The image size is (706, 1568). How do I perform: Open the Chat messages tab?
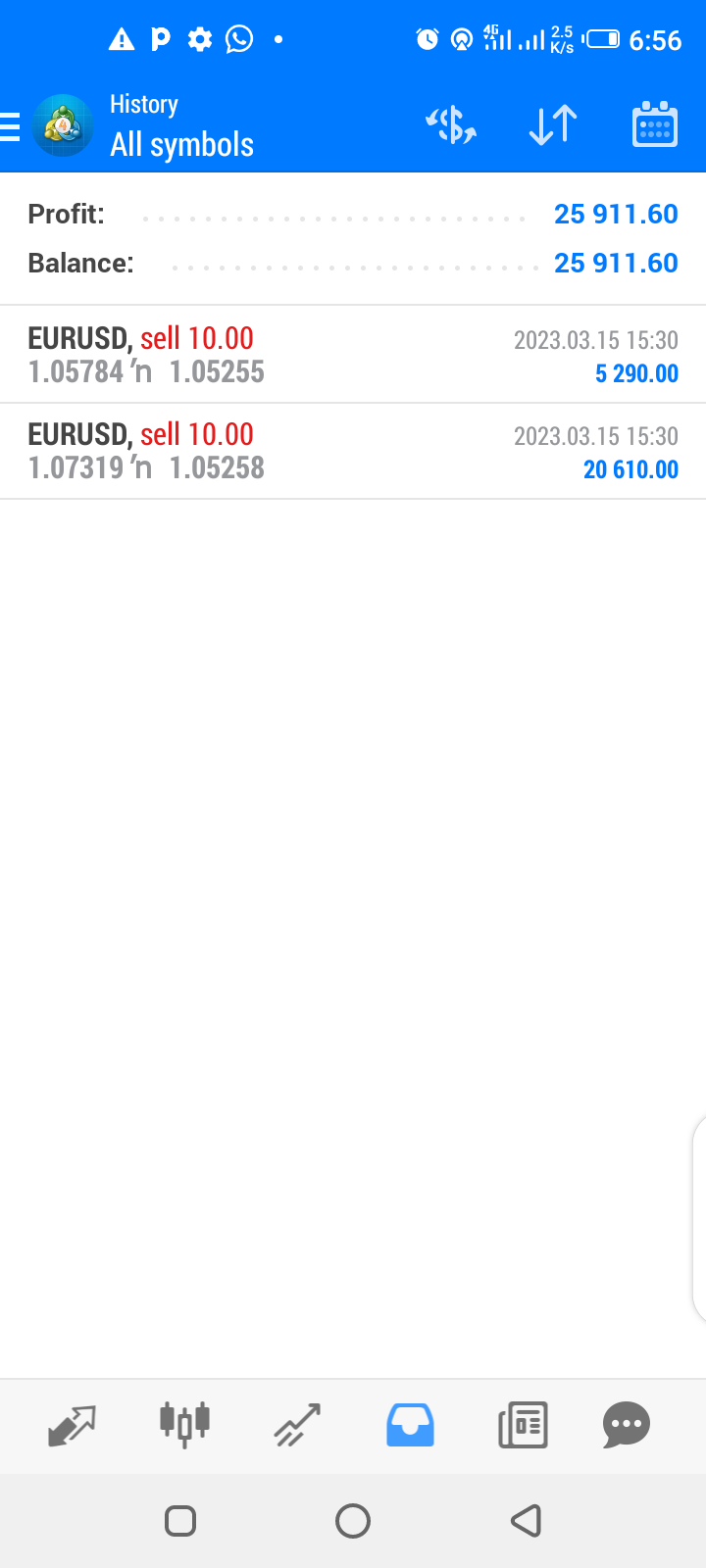coord(627,1426)
